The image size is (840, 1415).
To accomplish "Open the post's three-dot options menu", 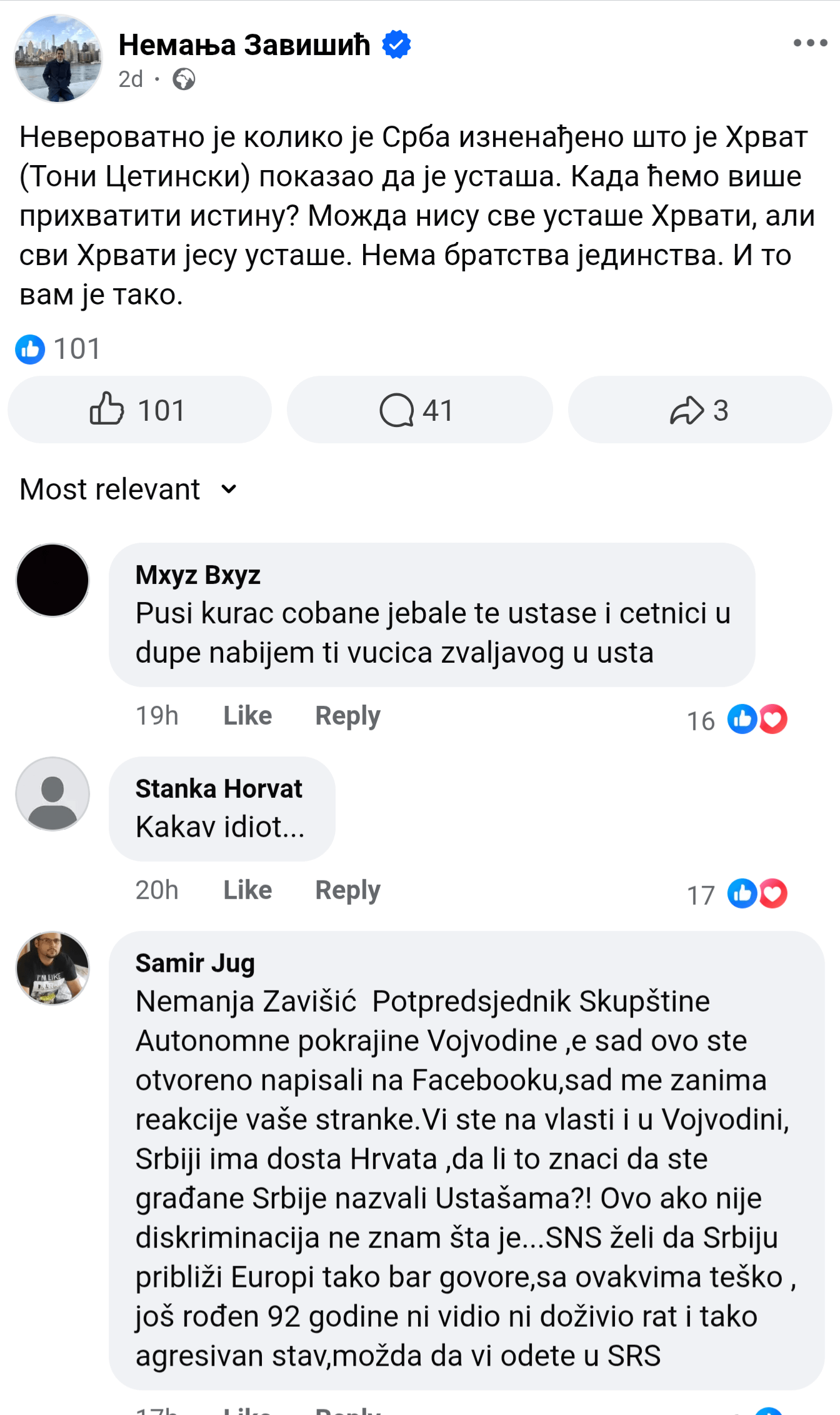I will point(810,43).
